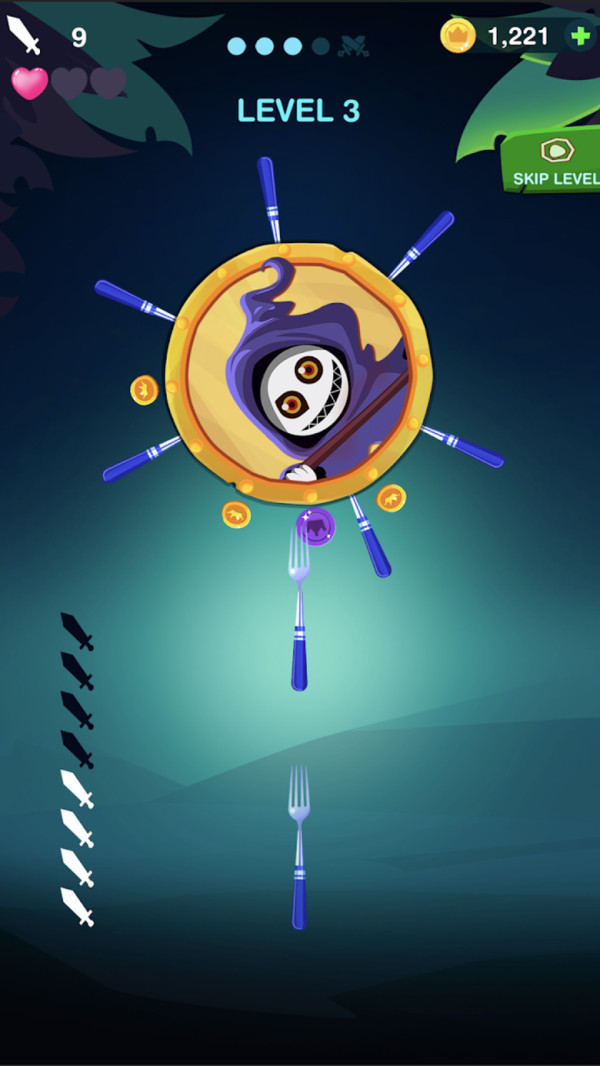Tap the Skip Level button
Image resolution: width=600 pixels, height=1066 pixels.
[554, 163]
